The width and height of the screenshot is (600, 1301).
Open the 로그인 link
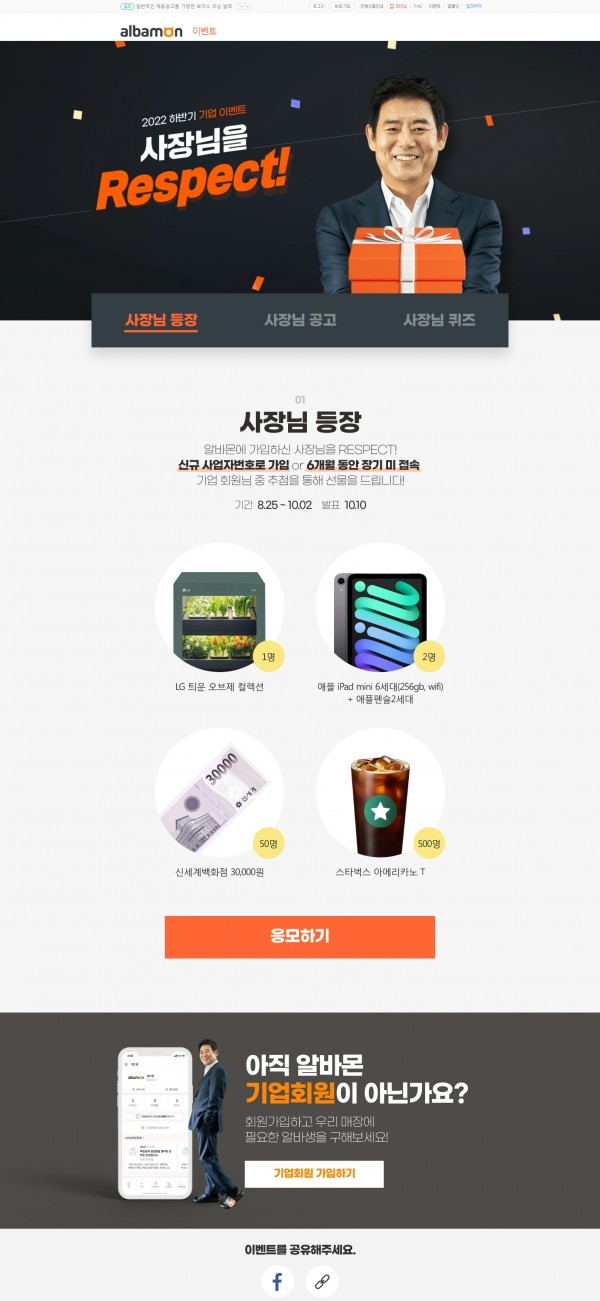(318, 6)
